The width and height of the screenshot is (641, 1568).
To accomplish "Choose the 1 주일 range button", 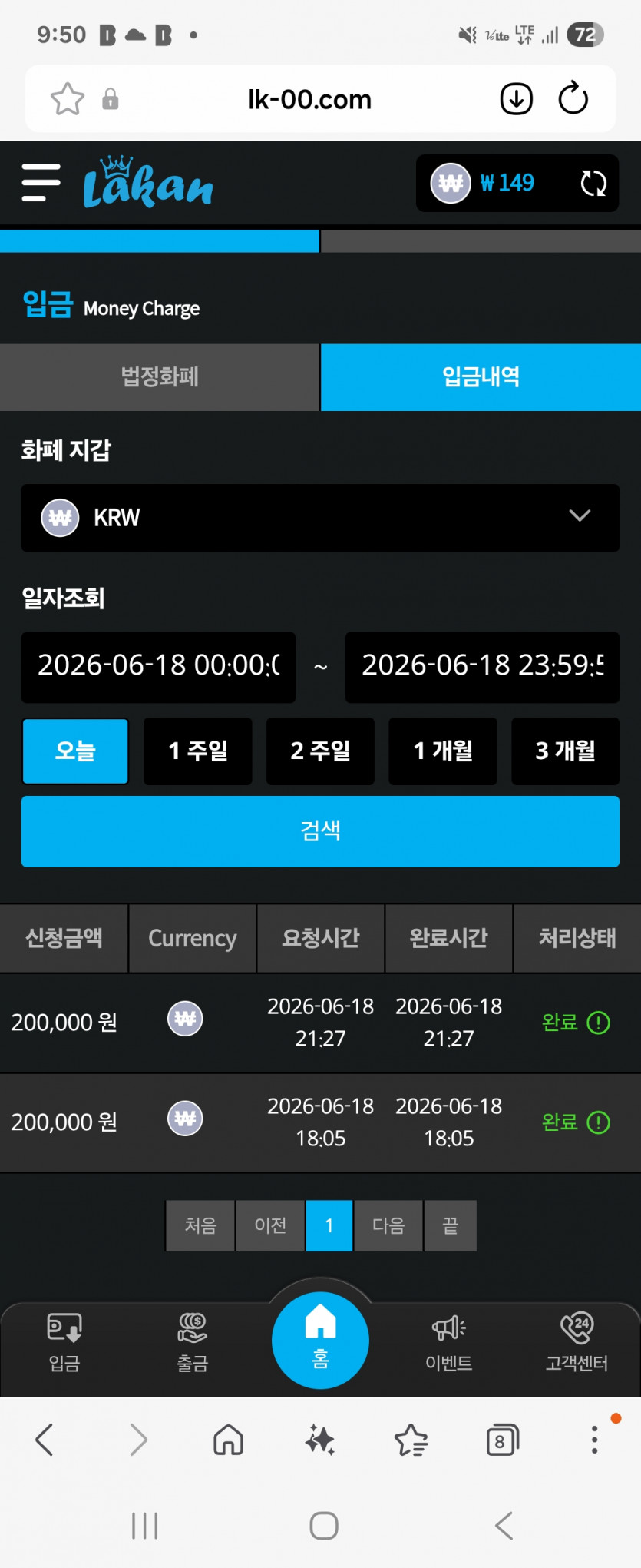I will pos(198,751).
